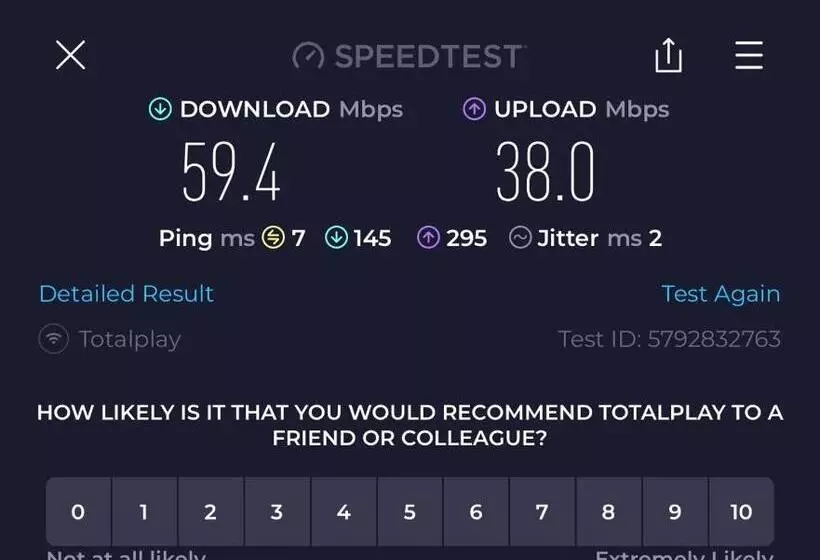
Task: Choose rating 6 for Totalplay
Action: click(476, 512)
